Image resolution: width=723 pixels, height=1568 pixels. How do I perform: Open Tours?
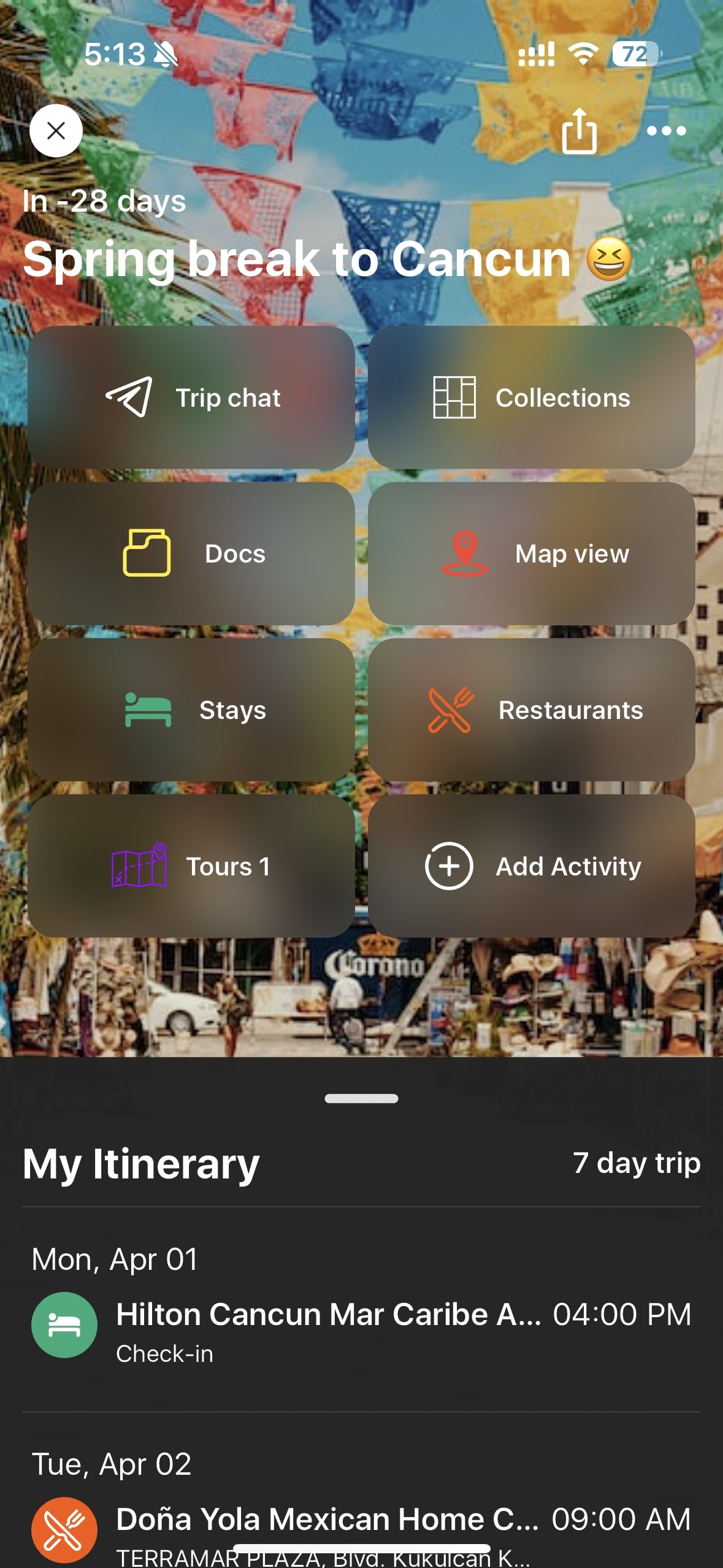pos(191,866)
